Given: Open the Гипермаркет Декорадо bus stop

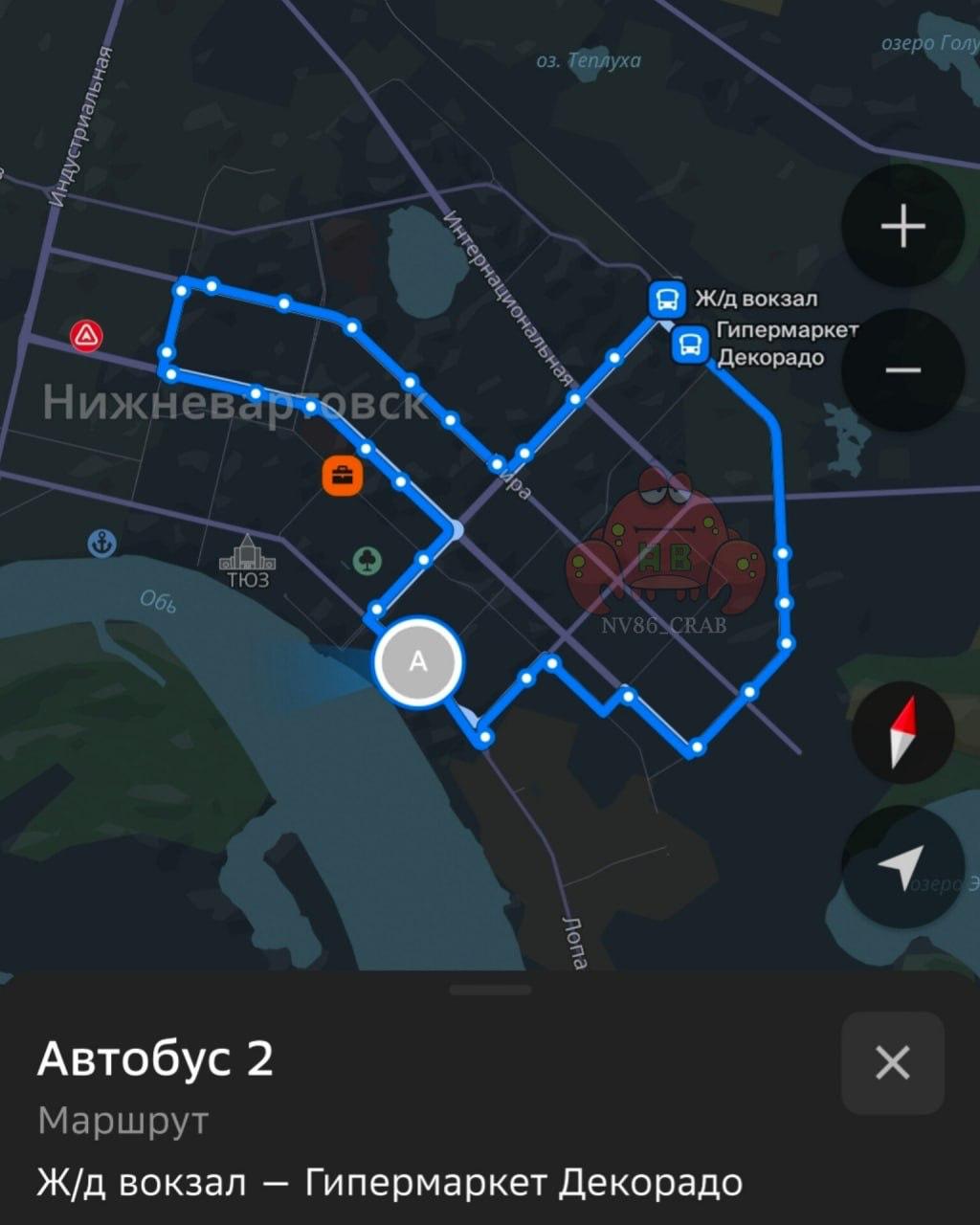Looking at the screenshot, I should click(x=689, y=345).
